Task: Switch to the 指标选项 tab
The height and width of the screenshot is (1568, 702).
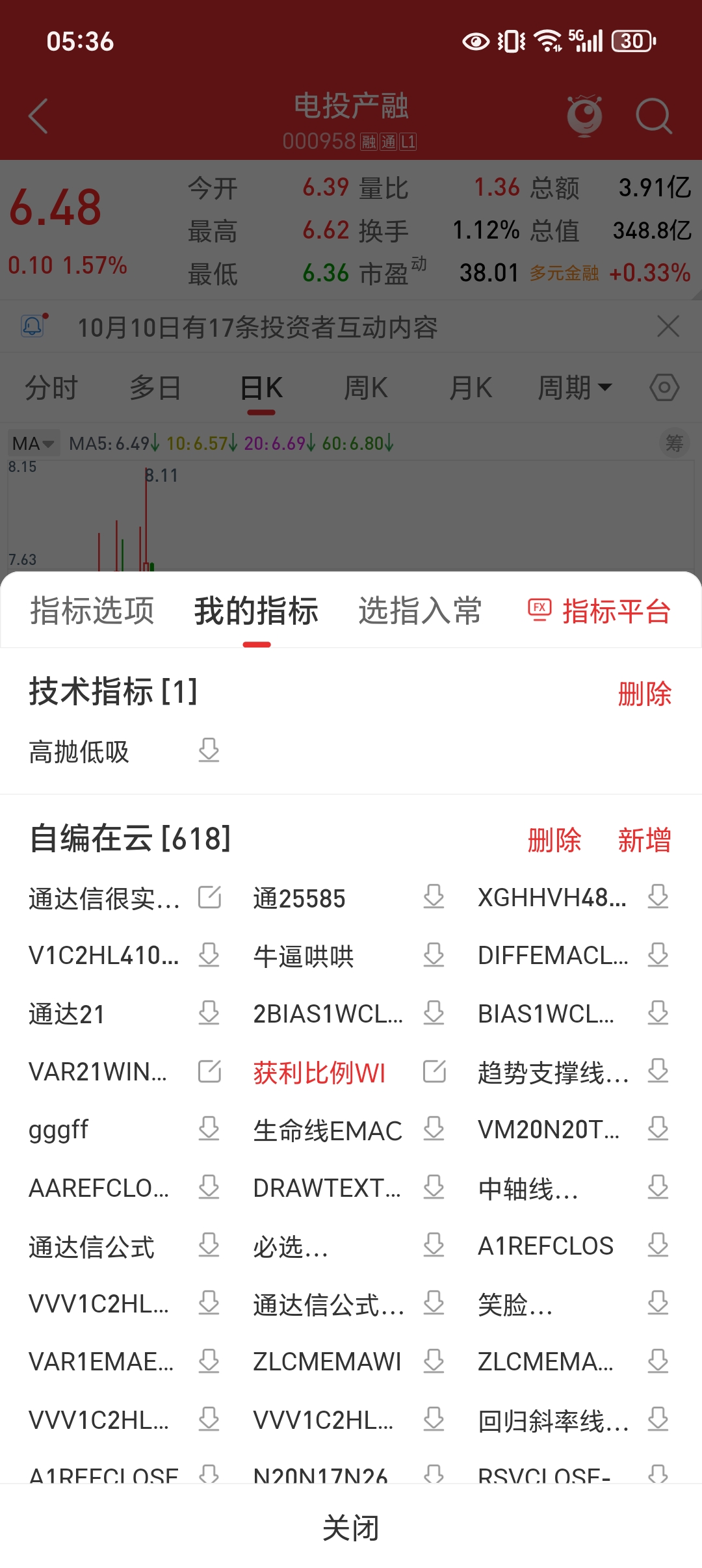Action: 92,611
